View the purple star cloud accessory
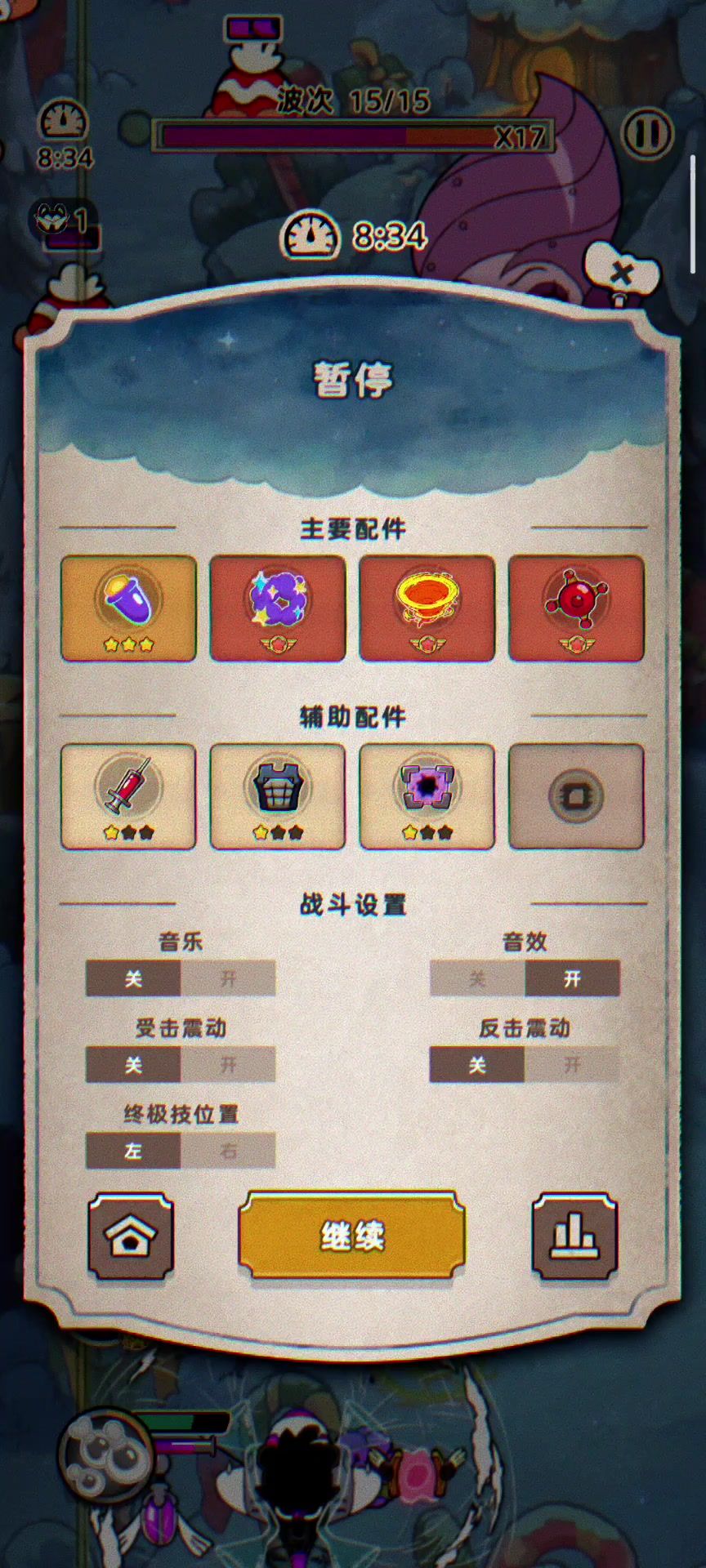Screen dimensions: 706x1568 [278, 608]
